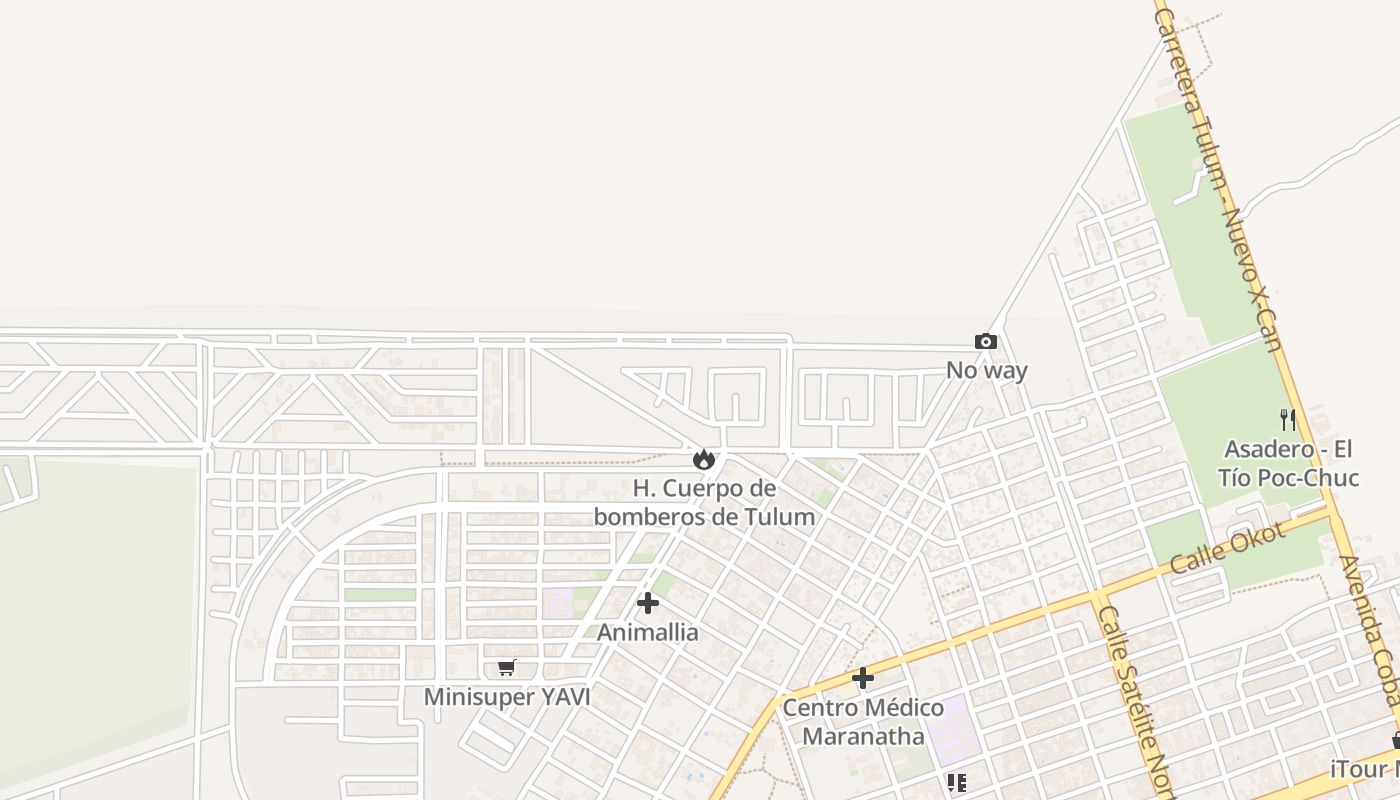Select Asadero - El Tío Poc-Chuc restaurant marker
Viewport: 1400px width, 800px height.
click(1288, 420)
